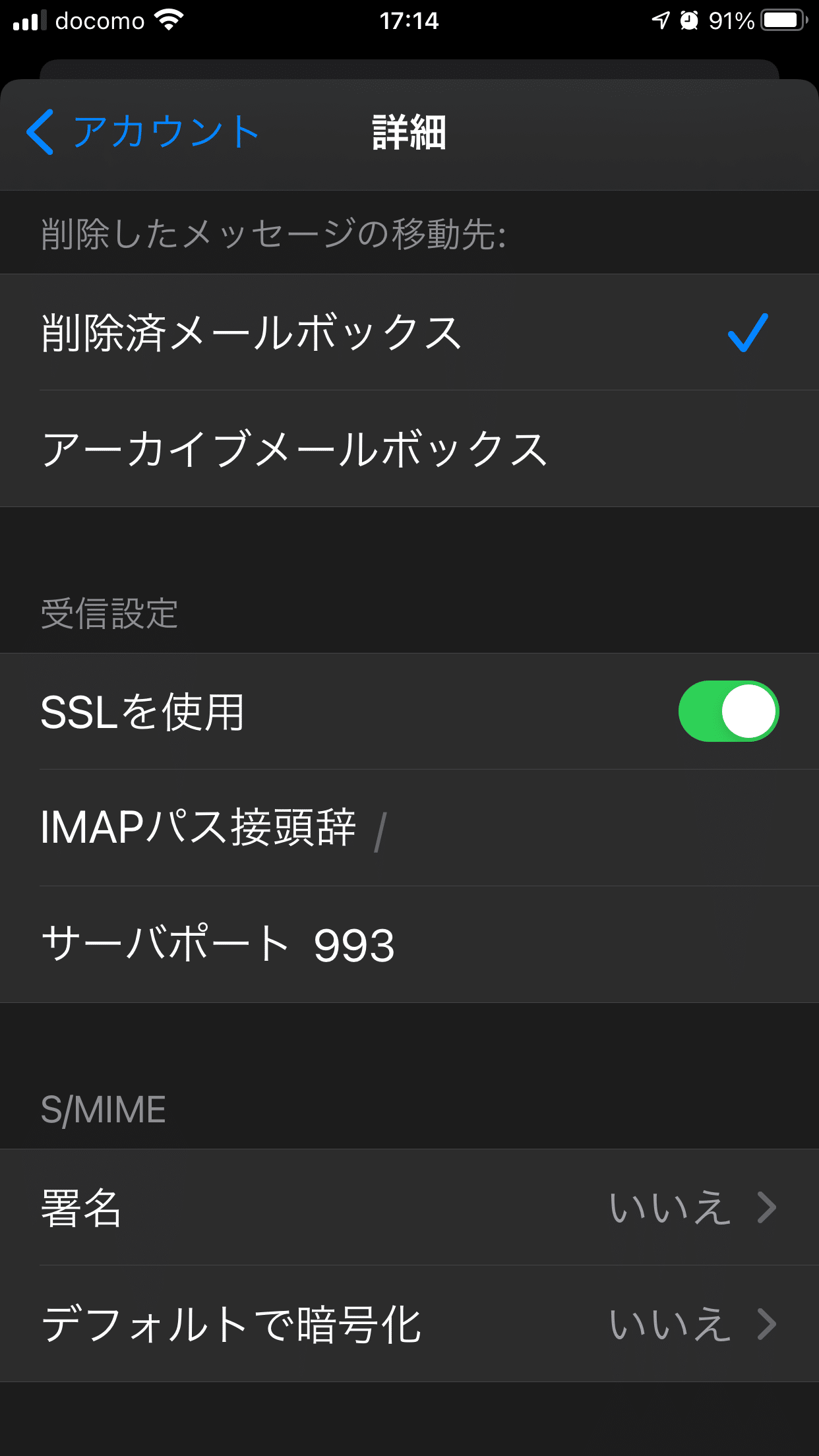
Task: Tap the Wi-Fi icon in the status bar
Action: click(x=167, y=20)
